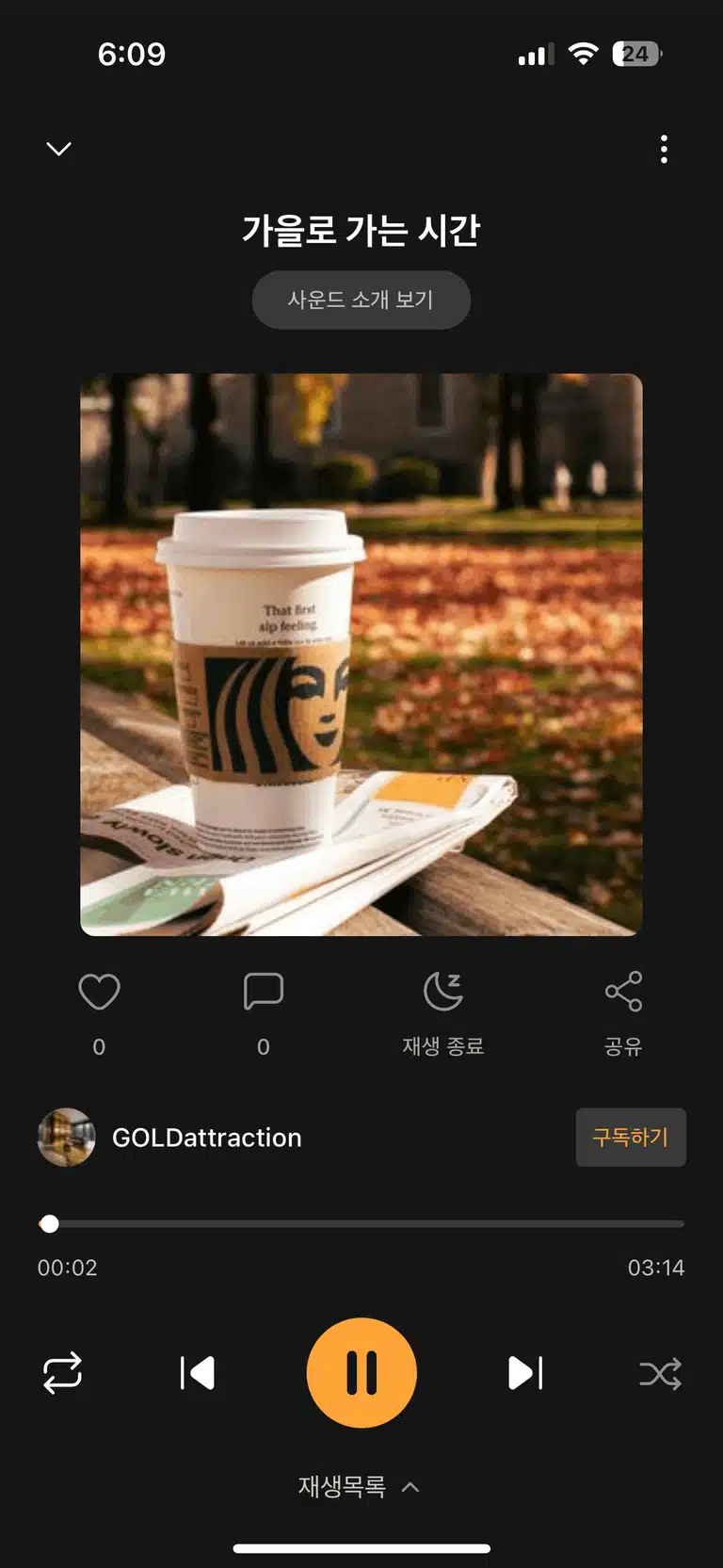
Task: Set the 재생 종료 sleep timer
Action: tap(443, 1013)
